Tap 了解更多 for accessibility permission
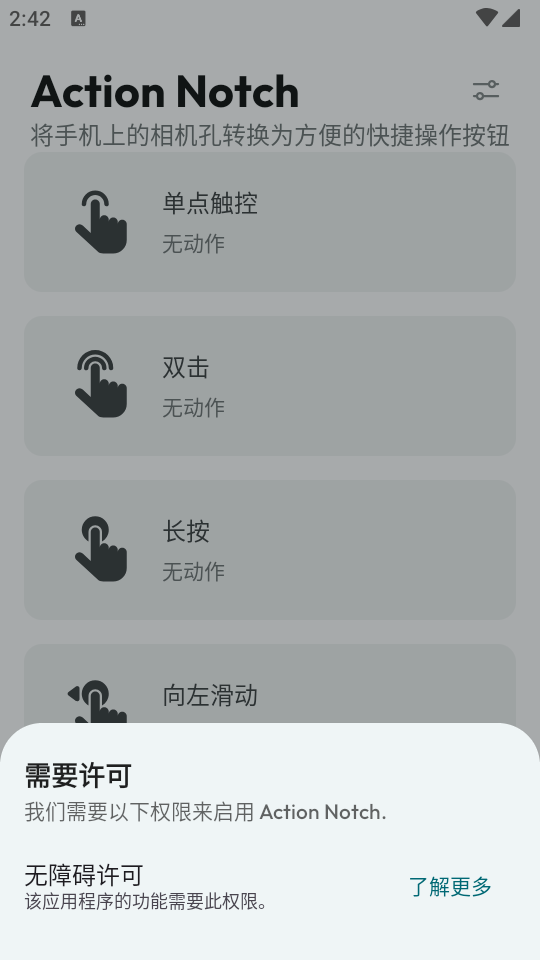540x960 pixels. point(450,886)
